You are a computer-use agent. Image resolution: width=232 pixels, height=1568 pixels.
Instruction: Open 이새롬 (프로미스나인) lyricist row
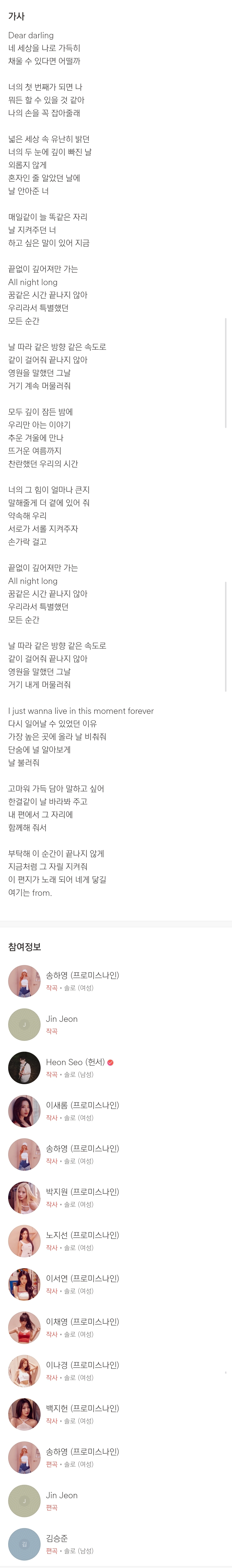pos(116,1110)
